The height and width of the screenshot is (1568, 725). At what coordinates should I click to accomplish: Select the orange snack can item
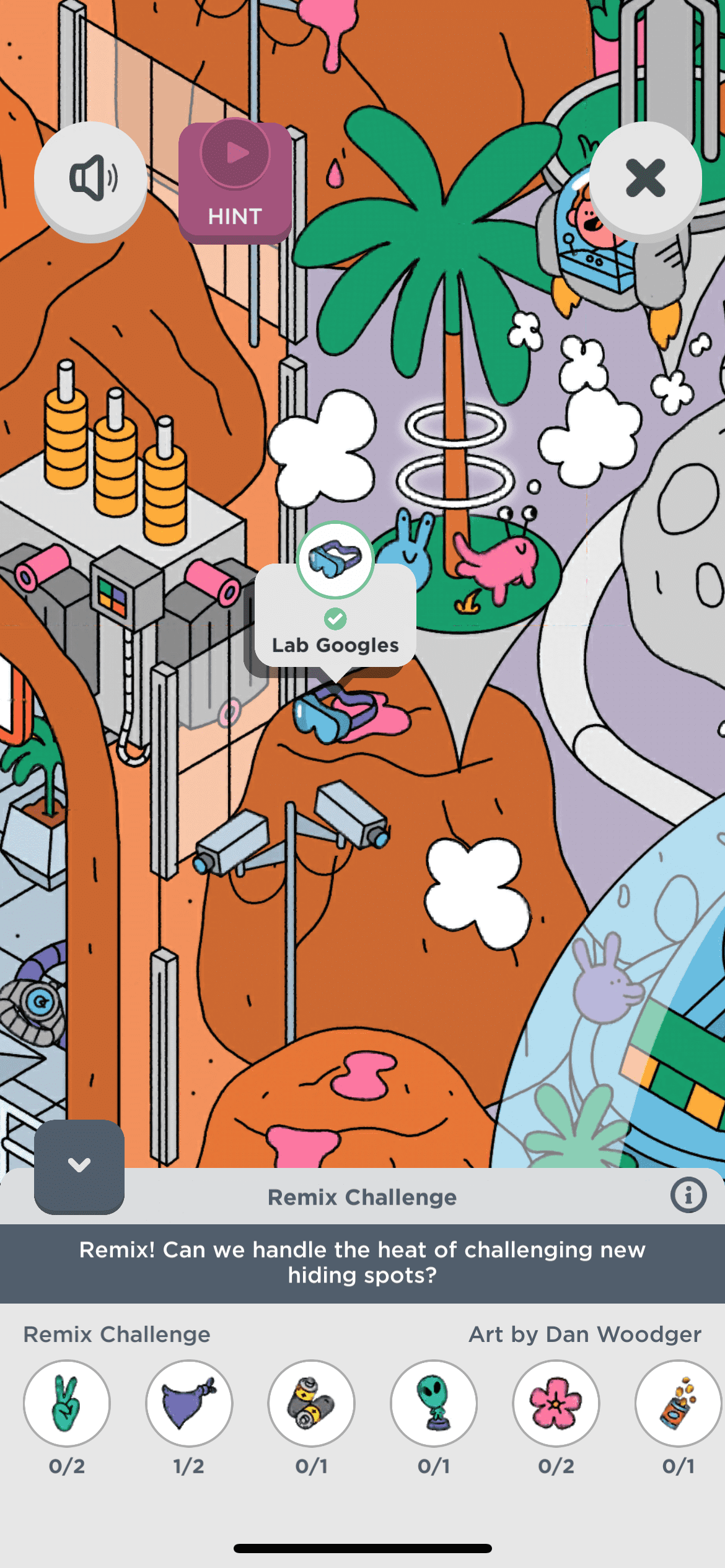(678, 1403)
